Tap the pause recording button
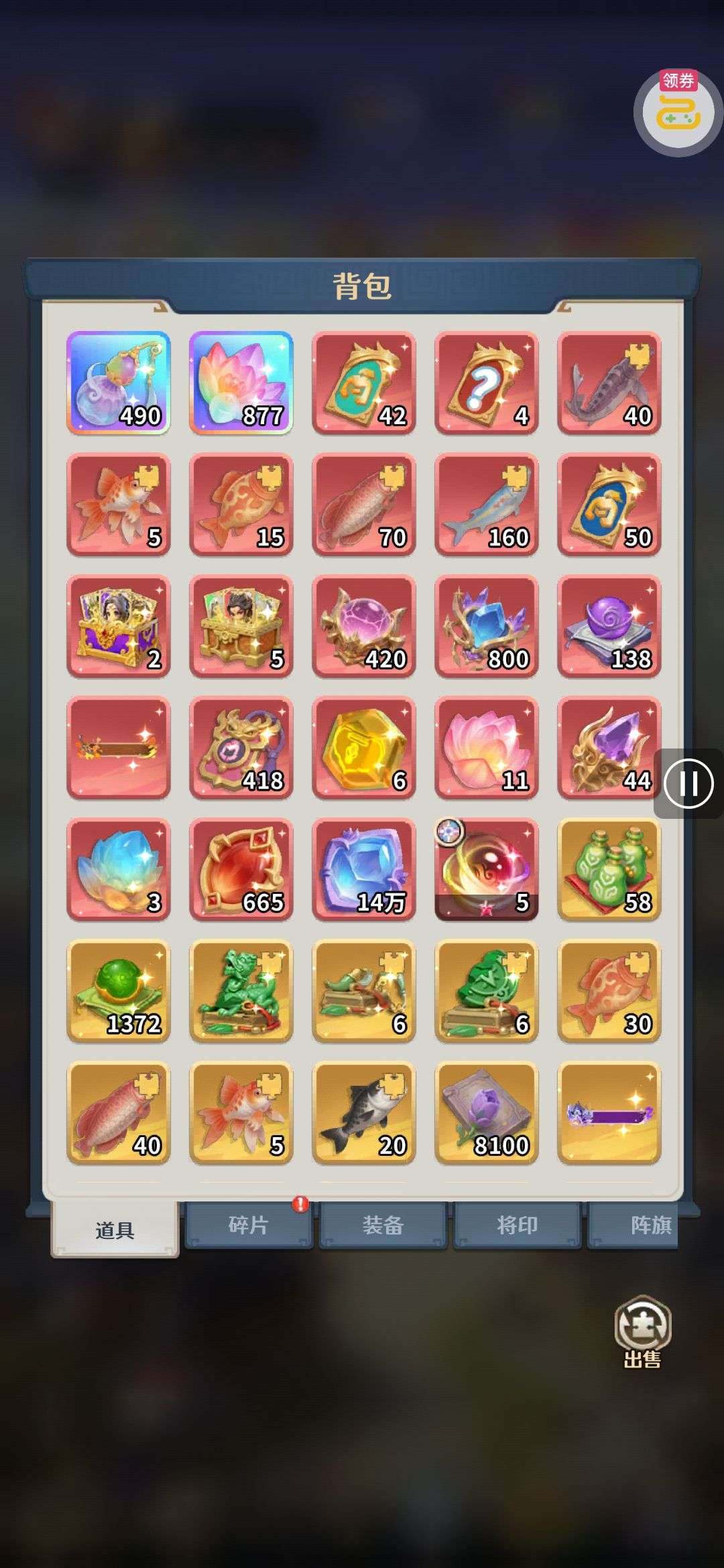Viewport: 724px width, 1568px height. (x=688, y=783)
